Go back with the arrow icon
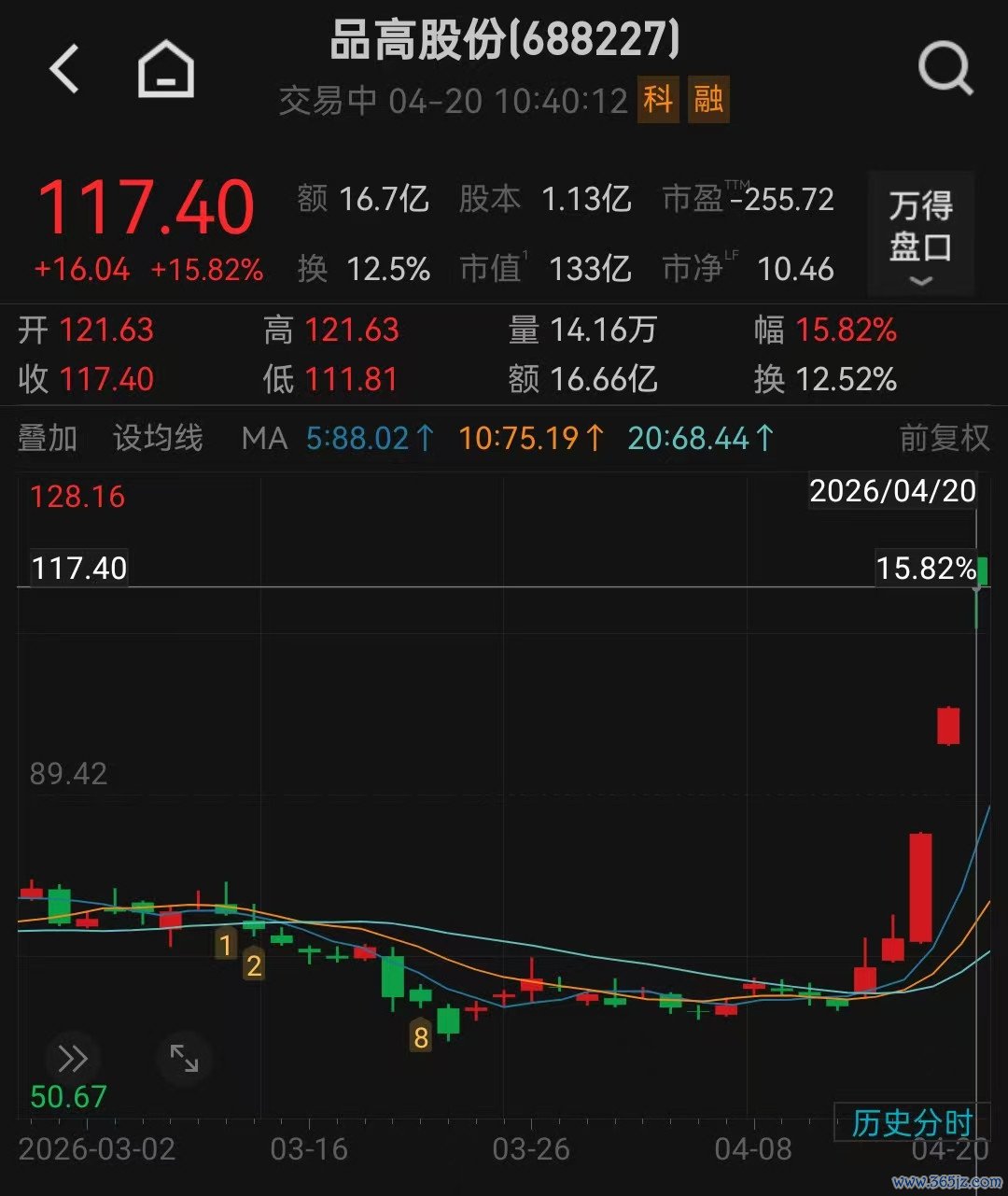Screen dimensions: 1008x1196 64,70
